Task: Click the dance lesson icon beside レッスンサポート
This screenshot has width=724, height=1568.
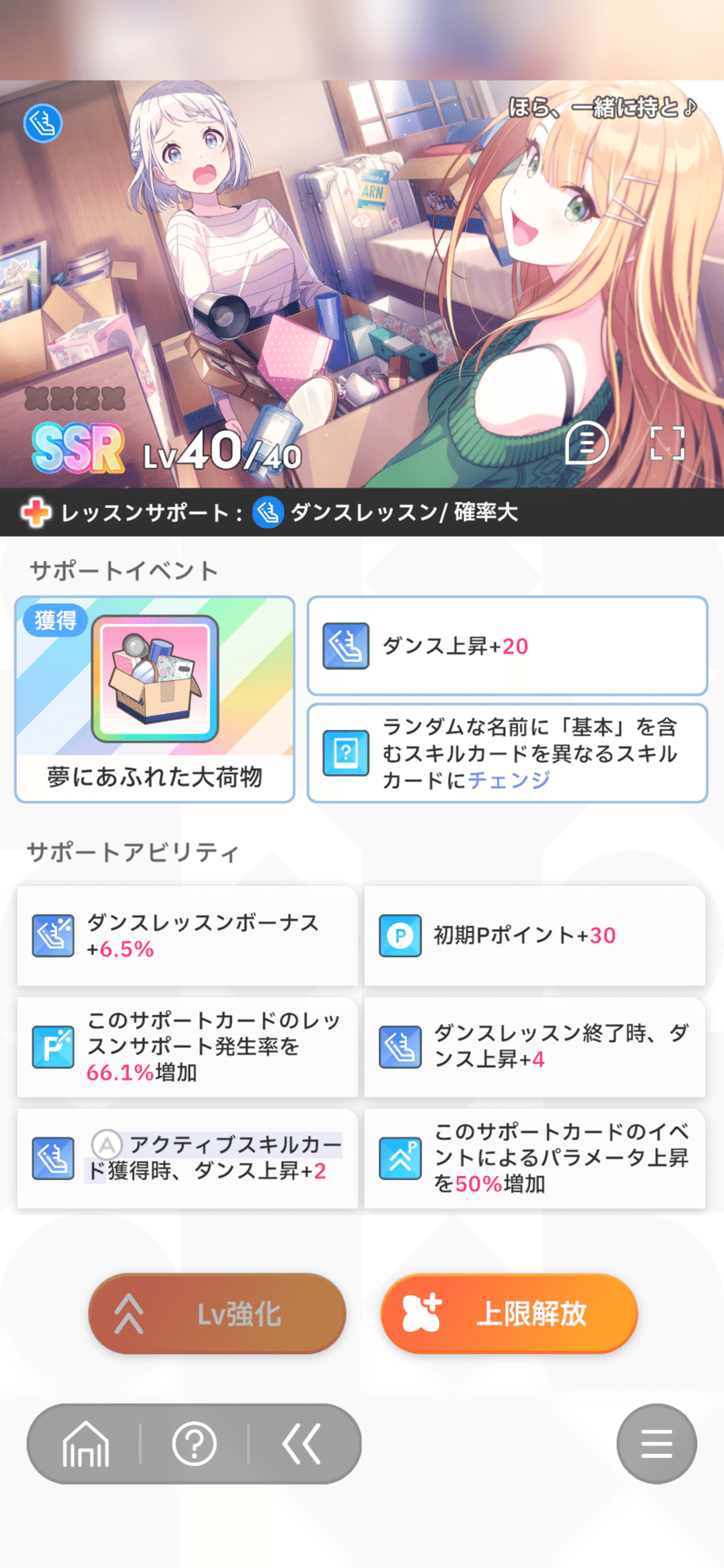Action: (x=267, y=514)
